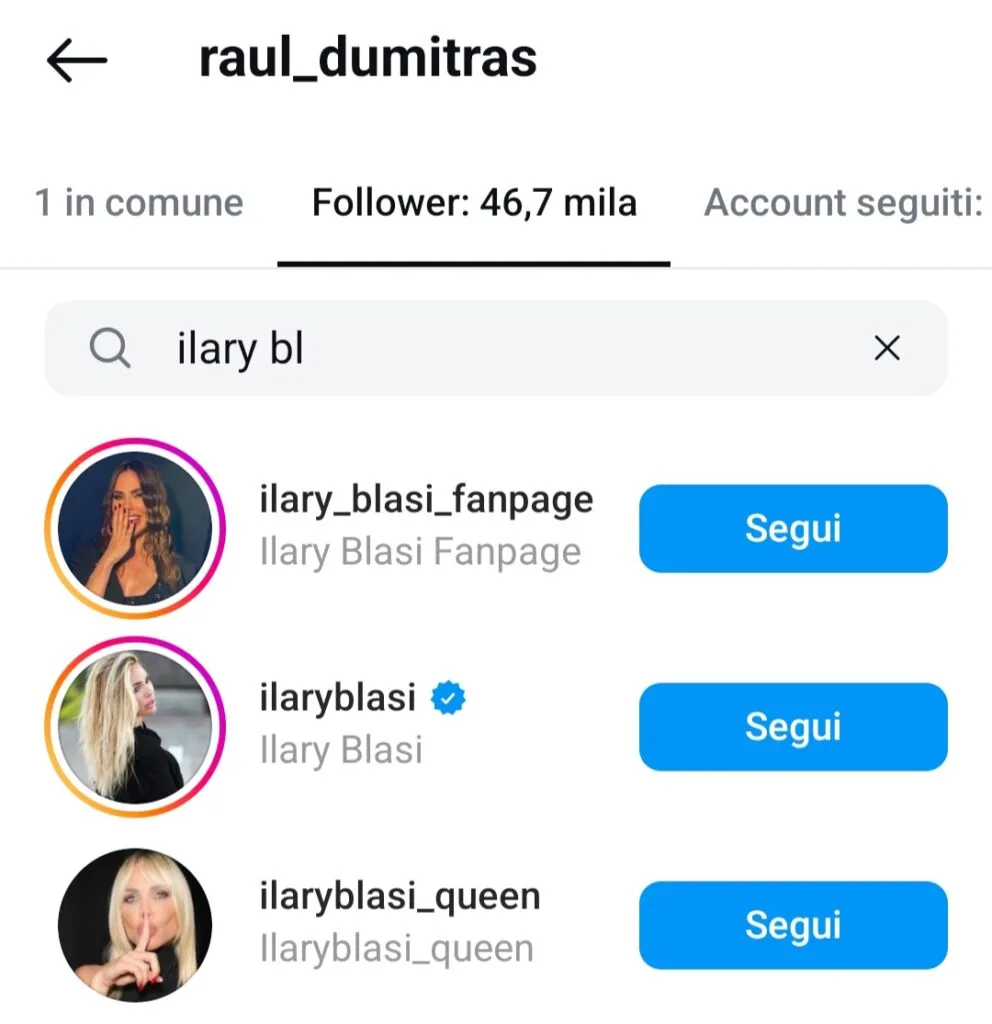Follow ilary_blasi_fanpage with Segui
The image size is (992, 1024).
coord(792,528)
